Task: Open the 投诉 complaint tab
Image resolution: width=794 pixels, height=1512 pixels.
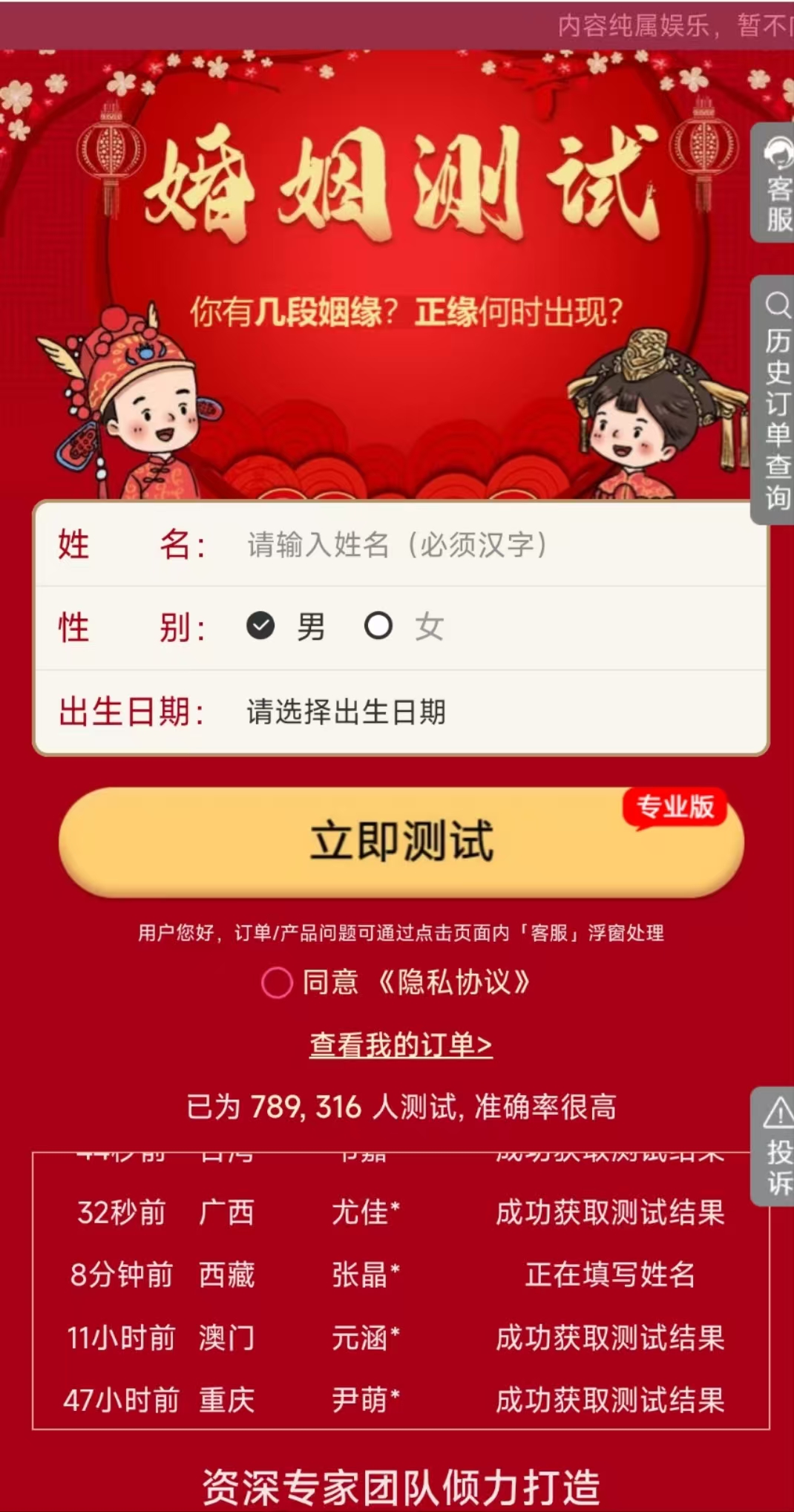Action: [x=773, y=1147]
